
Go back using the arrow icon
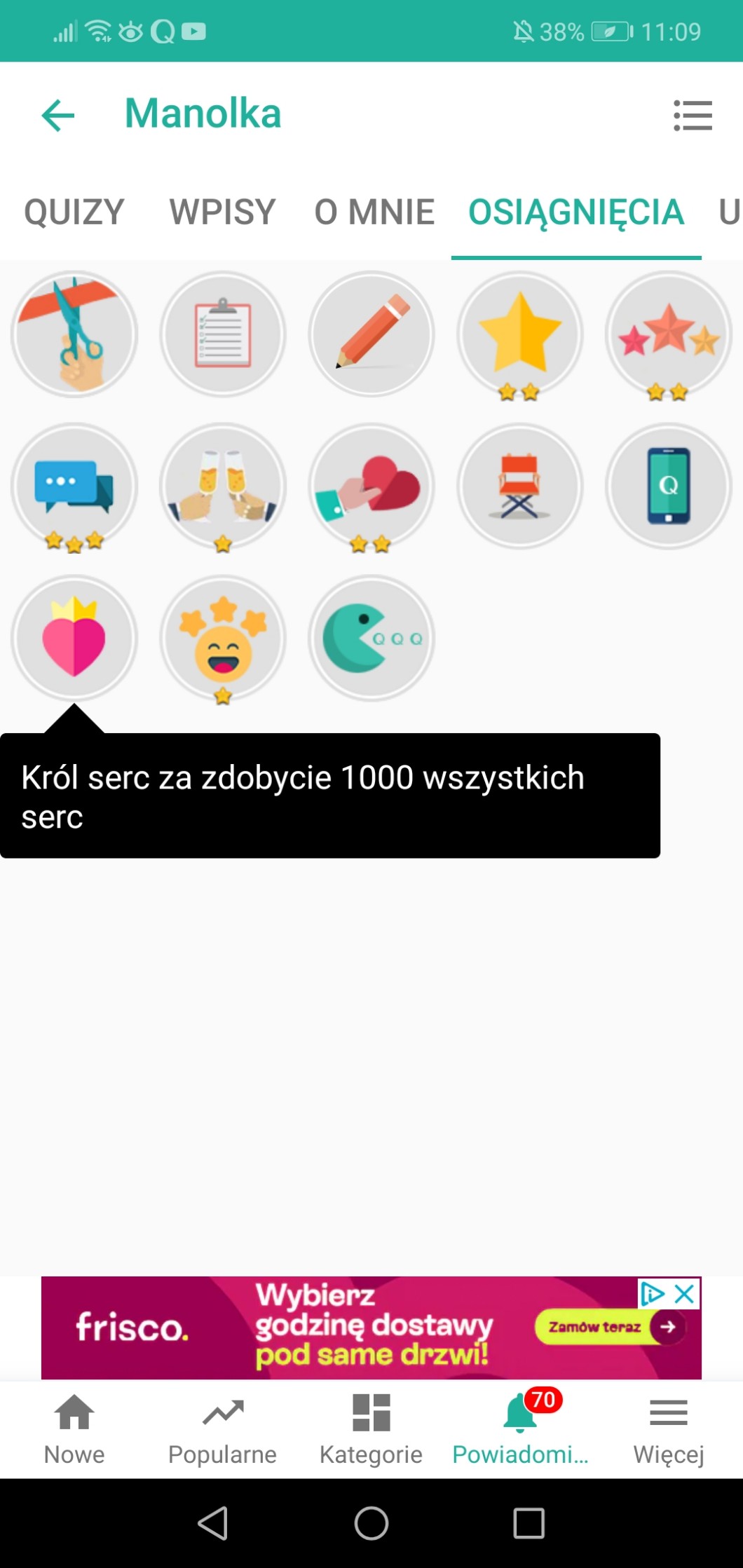pyautogui.click(x=58, y=115)
